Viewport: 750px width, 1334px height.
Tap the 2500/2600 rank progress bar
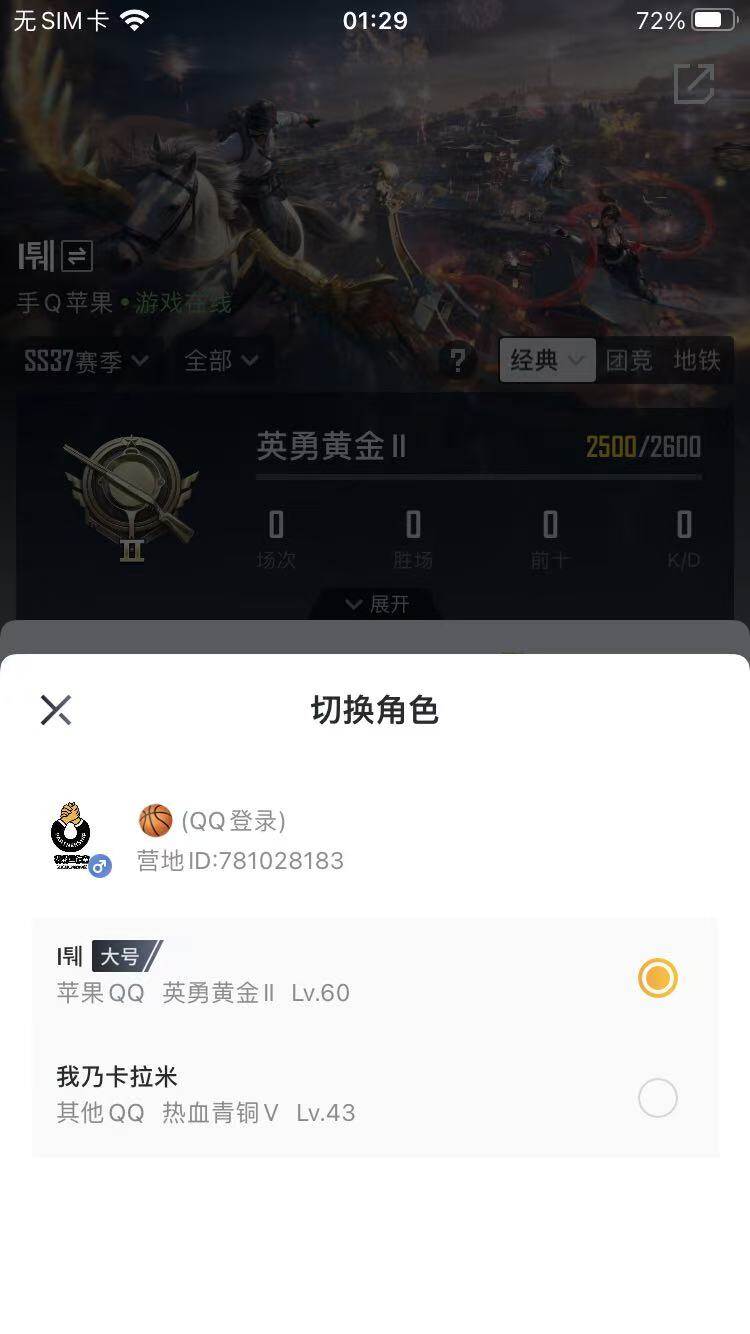pyautogui.click(x=478, y=478)
